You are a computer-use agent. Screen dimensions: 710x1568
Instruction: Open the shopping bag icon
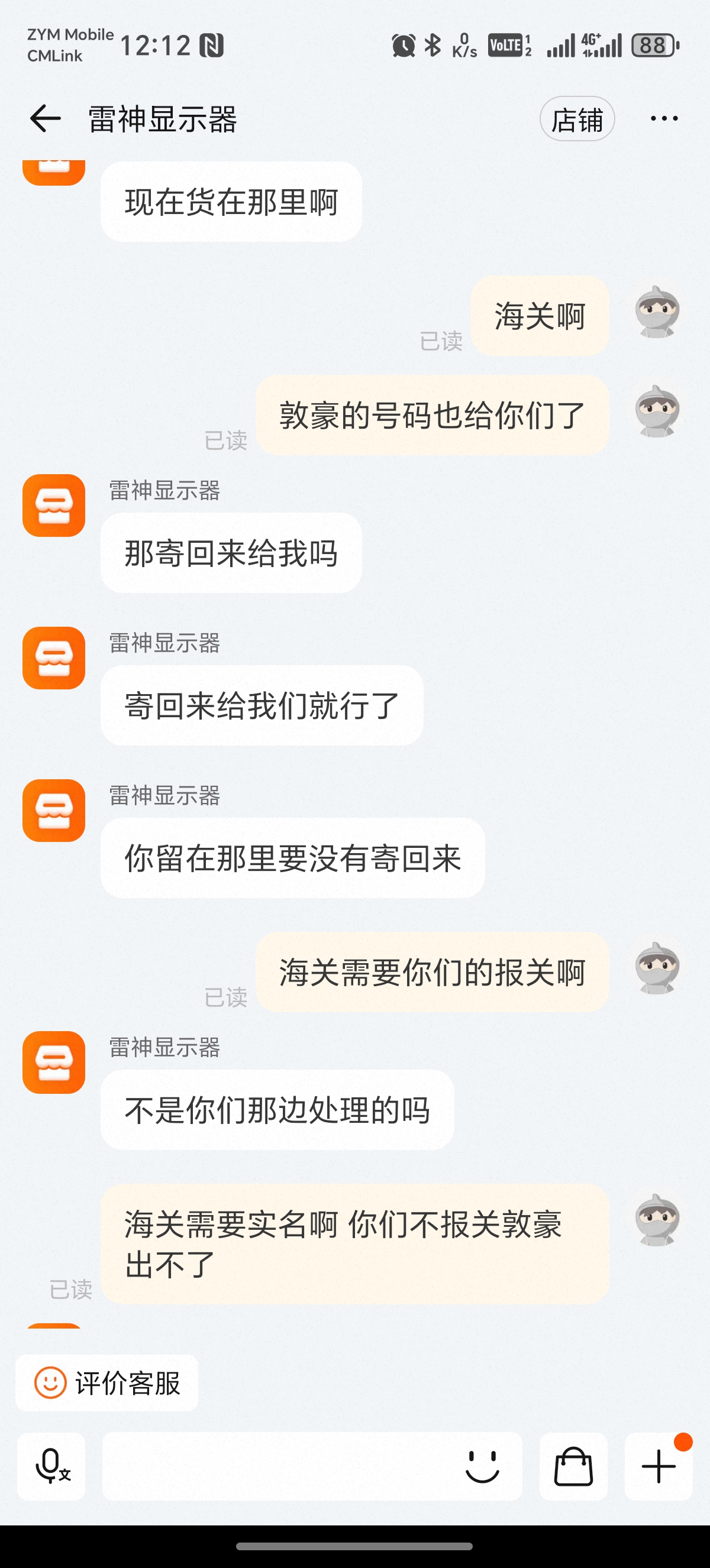point(573,1466)
